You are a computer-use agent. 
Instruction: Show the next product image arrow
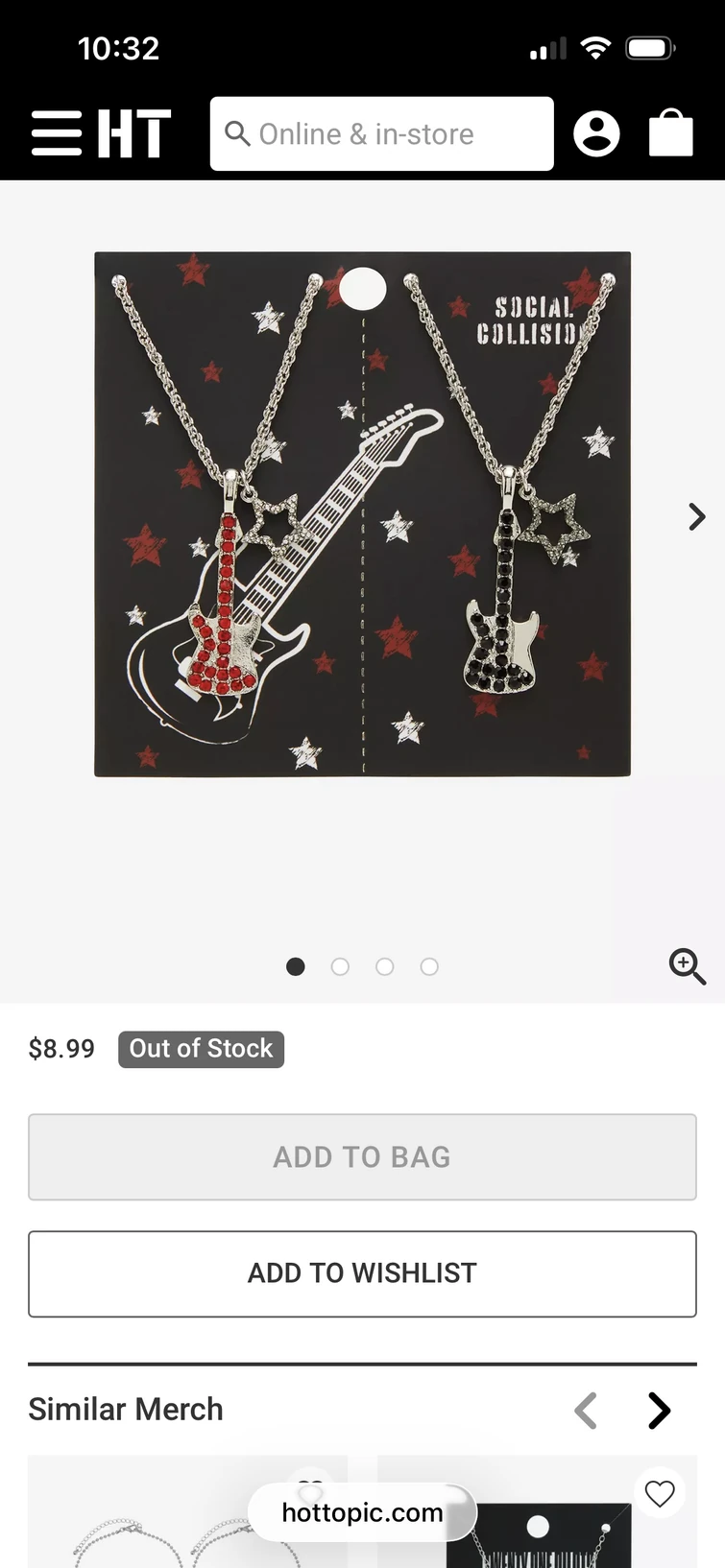697,517
